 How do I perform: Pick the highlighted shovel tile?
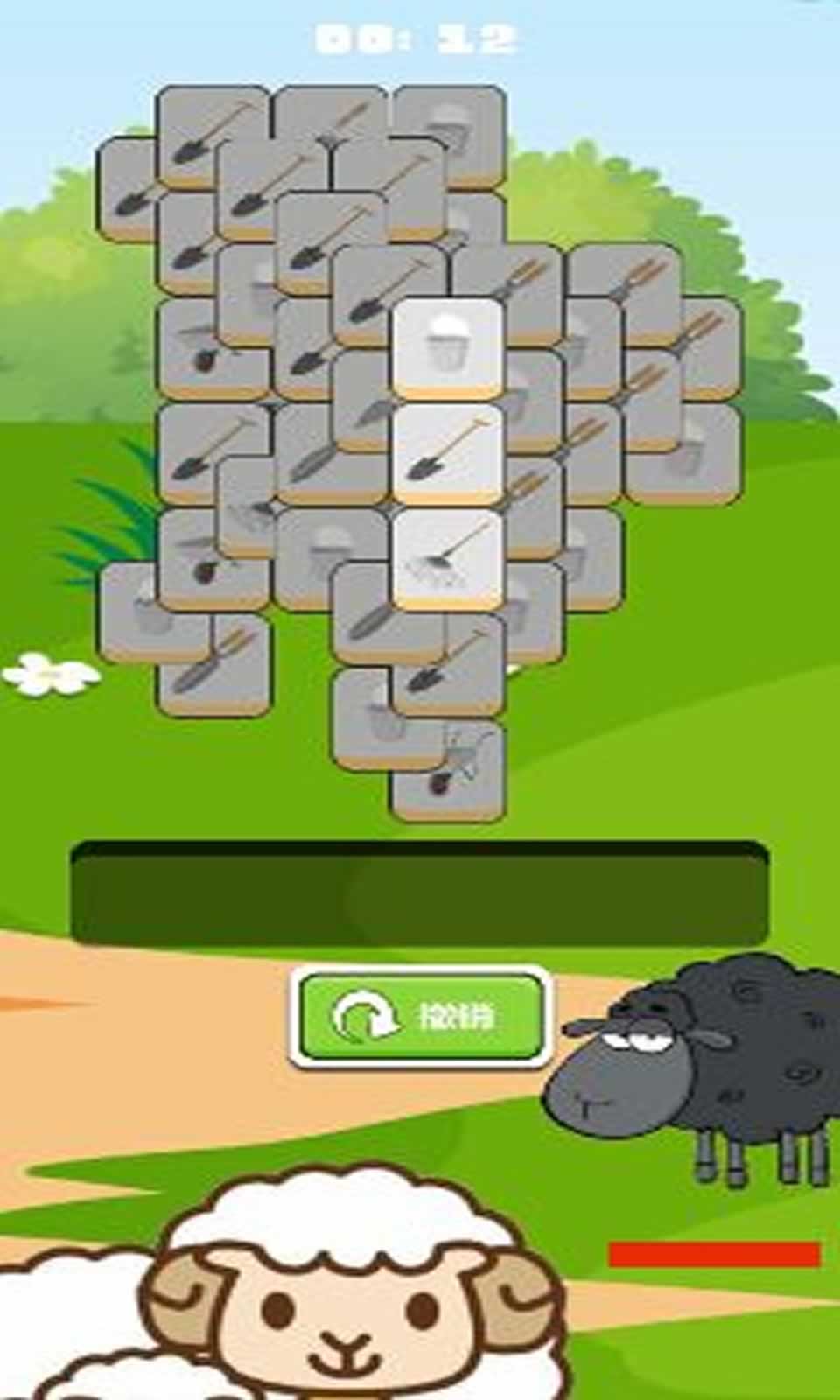[447, 452]
